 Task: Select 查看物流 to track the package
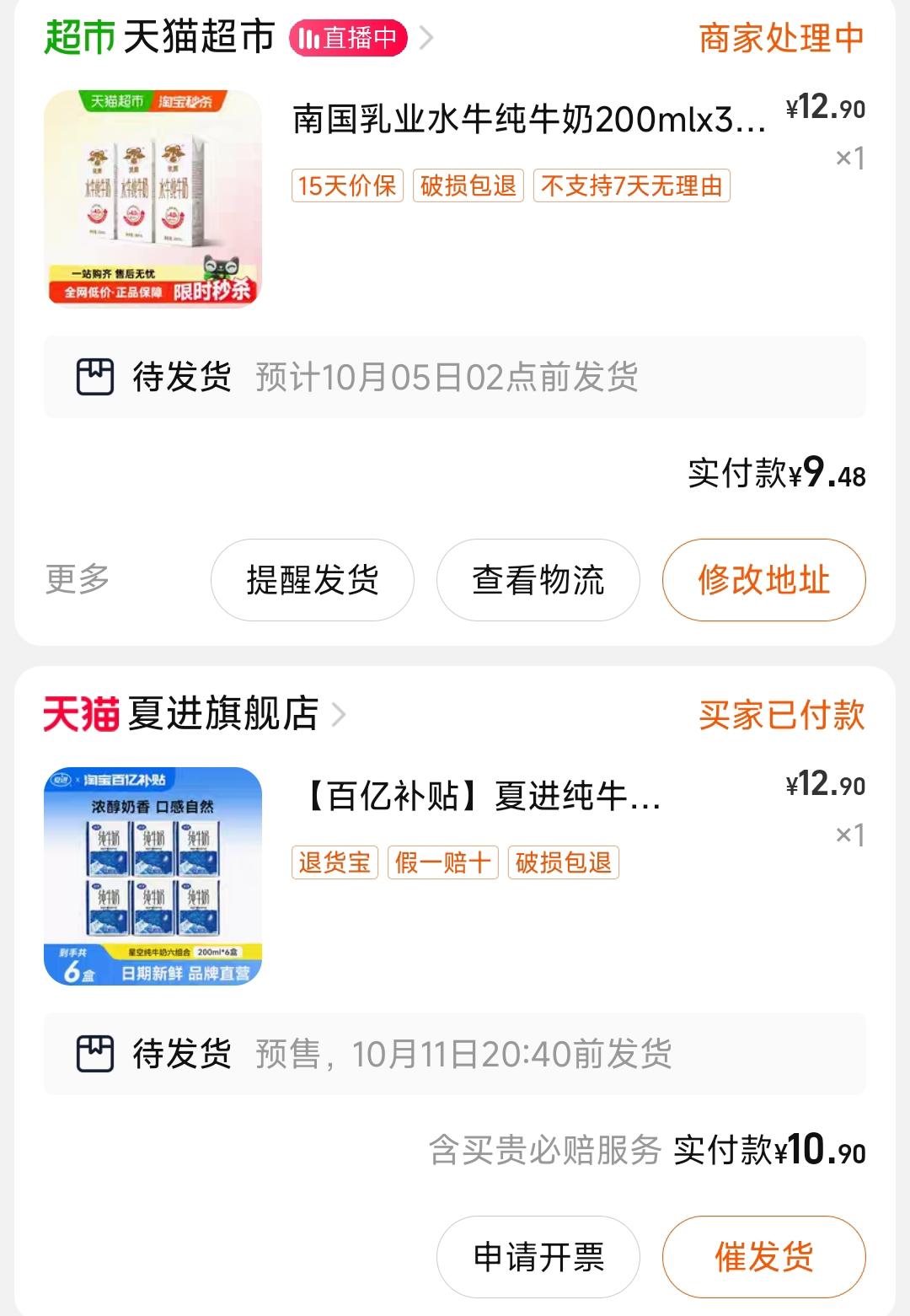click(538, 580)
